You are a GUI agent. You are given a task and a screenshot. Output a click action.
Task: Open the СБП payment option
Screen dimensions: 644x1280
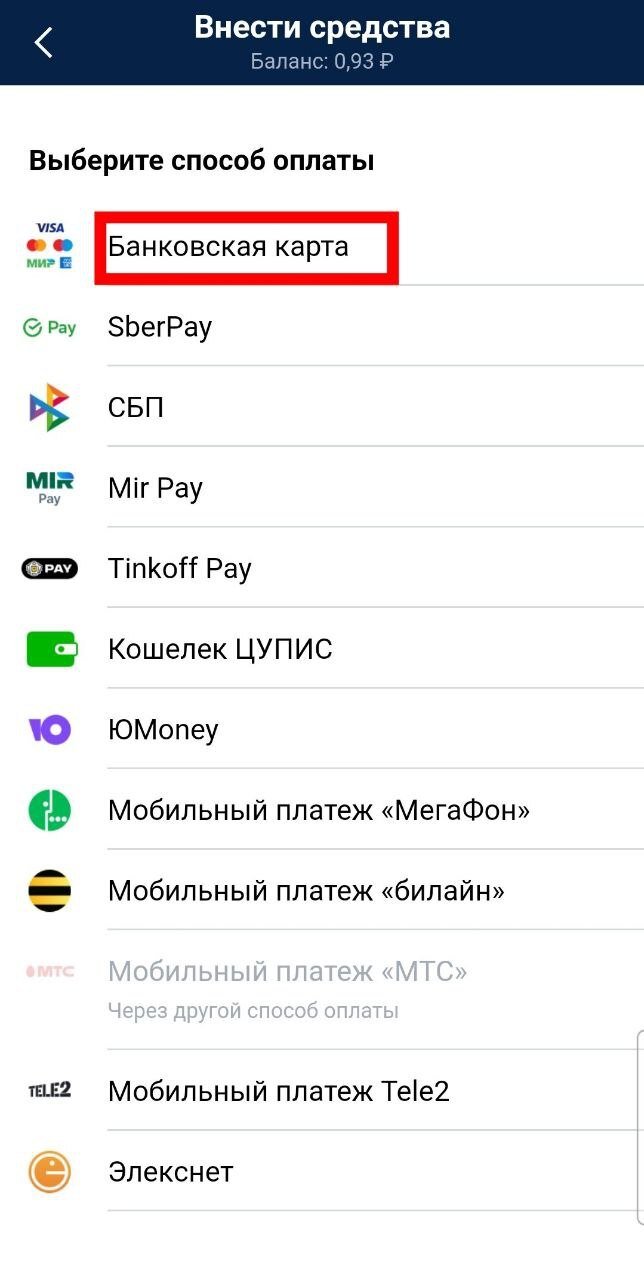(136, 408)
